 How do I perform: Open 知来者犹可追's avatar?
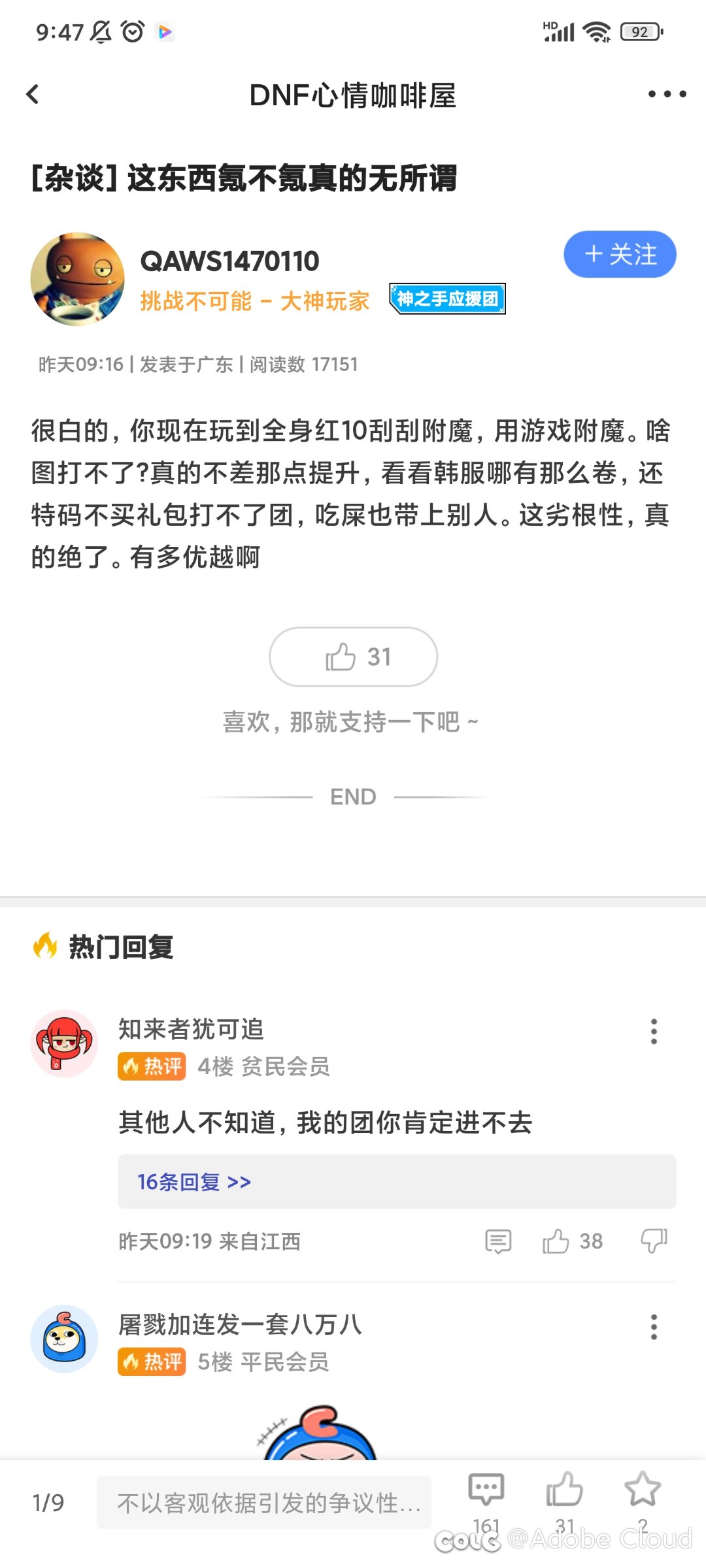point(64,1043)
